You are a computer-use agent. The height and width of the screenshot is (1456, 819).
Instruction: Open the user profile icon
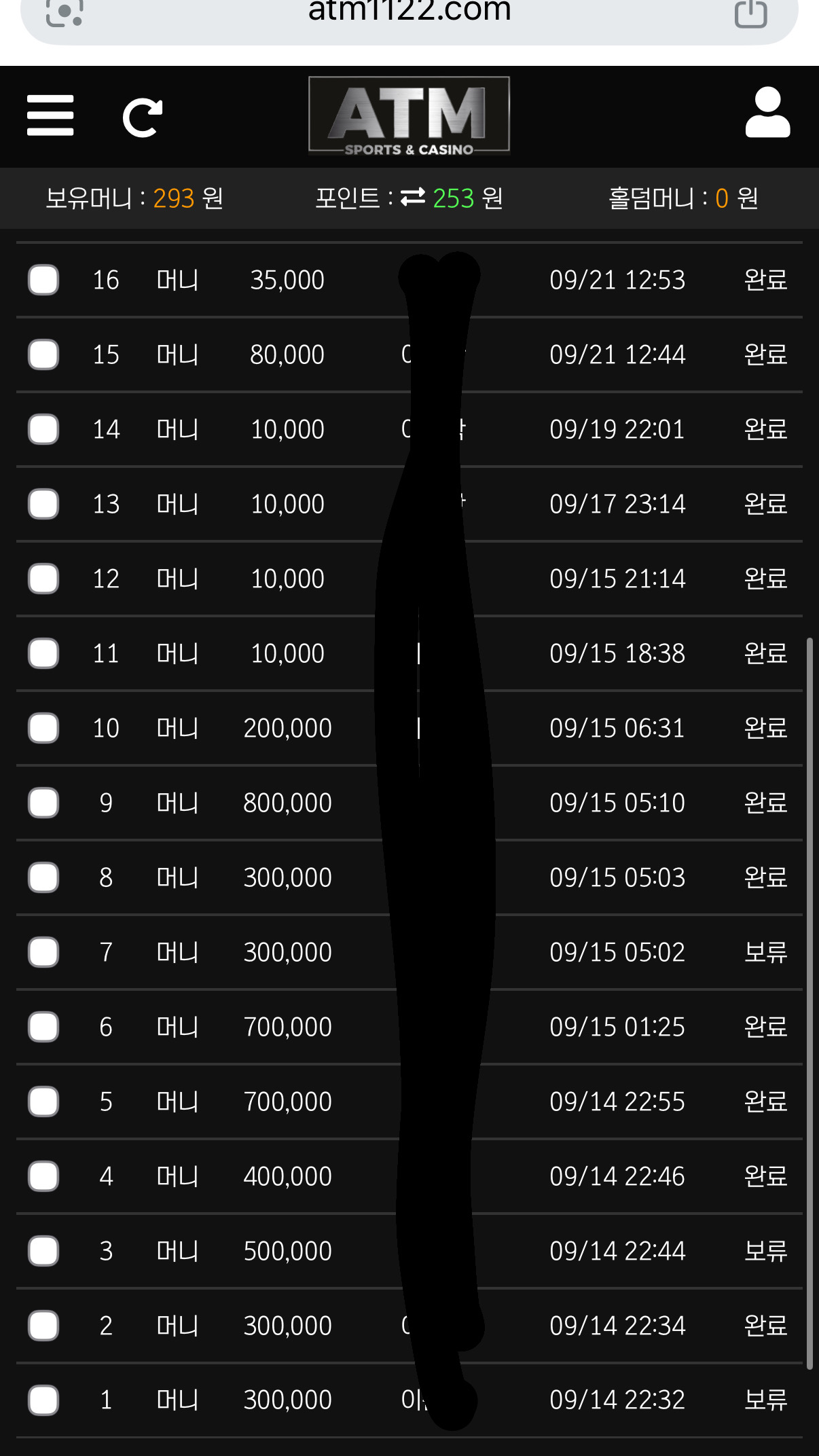(767, 113)
